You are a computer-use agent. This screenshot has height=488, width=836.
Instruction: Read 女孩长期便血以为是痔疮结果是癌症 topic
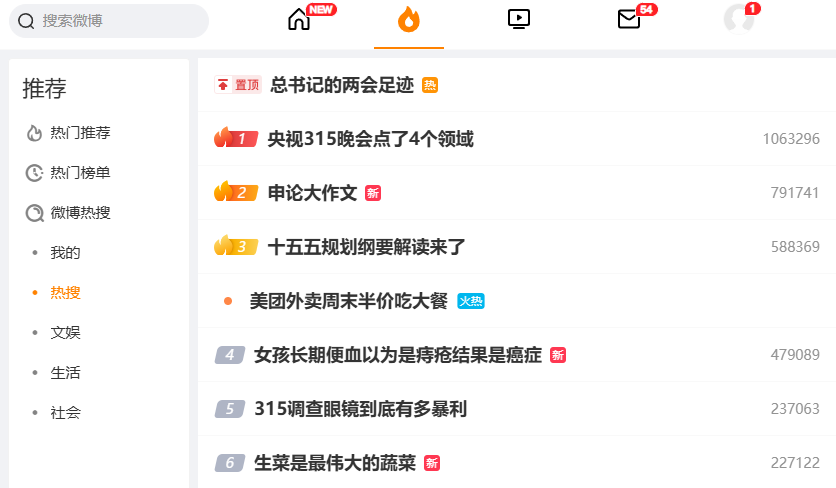coord(398,355)
